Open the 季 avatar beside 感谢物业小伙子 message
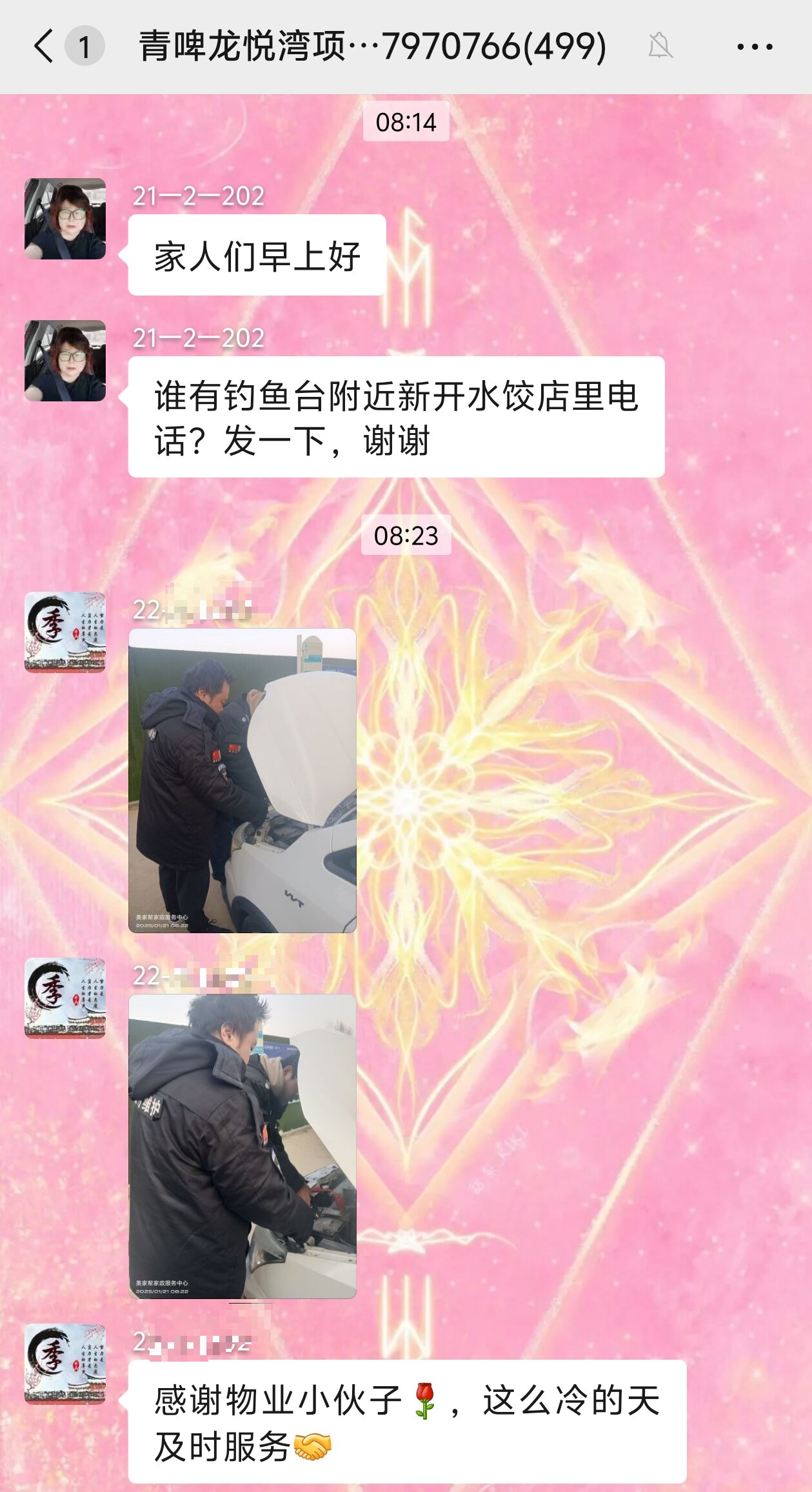This screenshot has width=812, height=1492. (x=65, y=1364)
